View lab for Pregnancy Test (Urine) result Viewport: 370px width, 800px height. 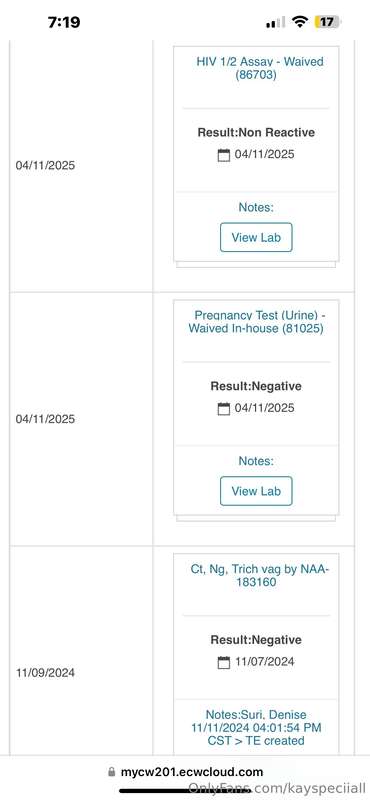click(256, 491)
